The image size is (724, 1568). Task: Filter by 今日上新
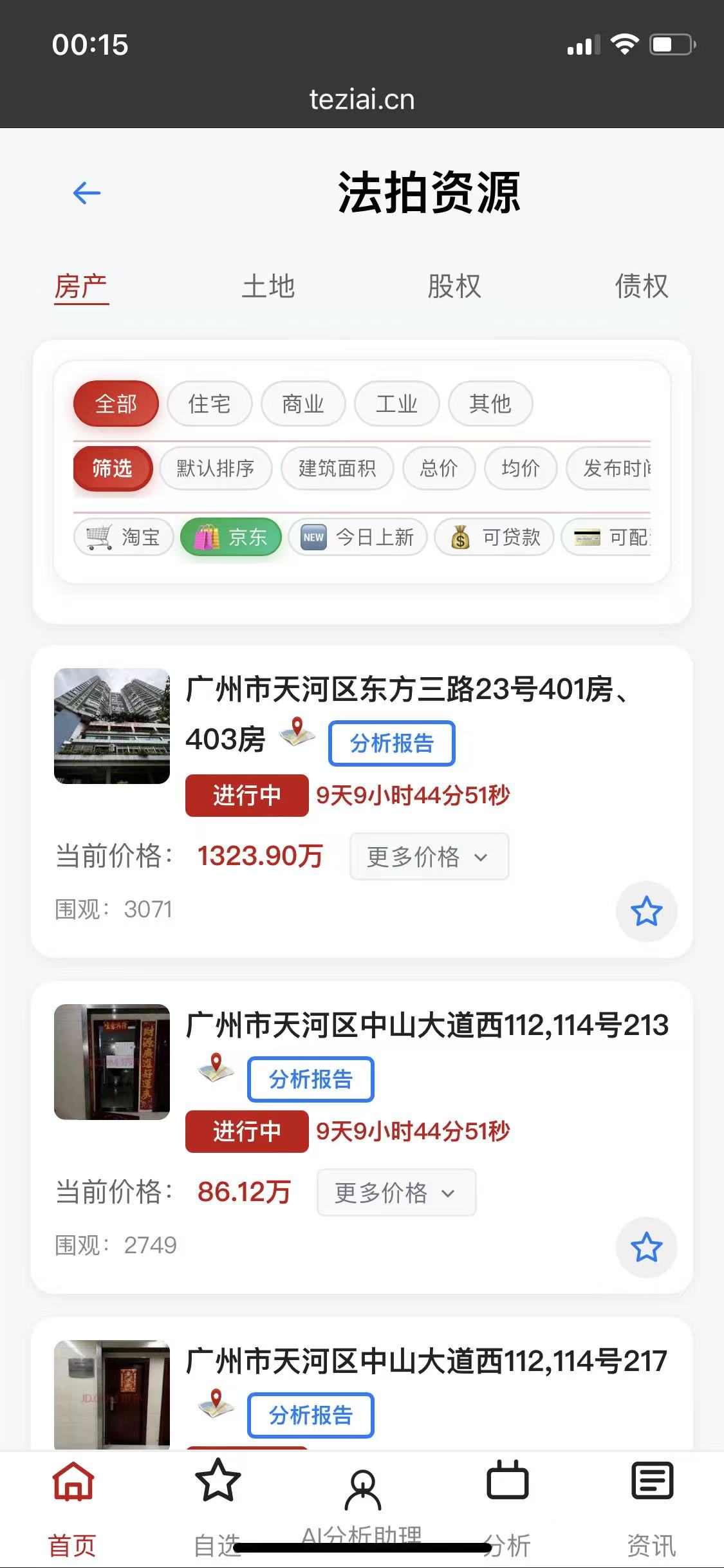tap(358, 537)
